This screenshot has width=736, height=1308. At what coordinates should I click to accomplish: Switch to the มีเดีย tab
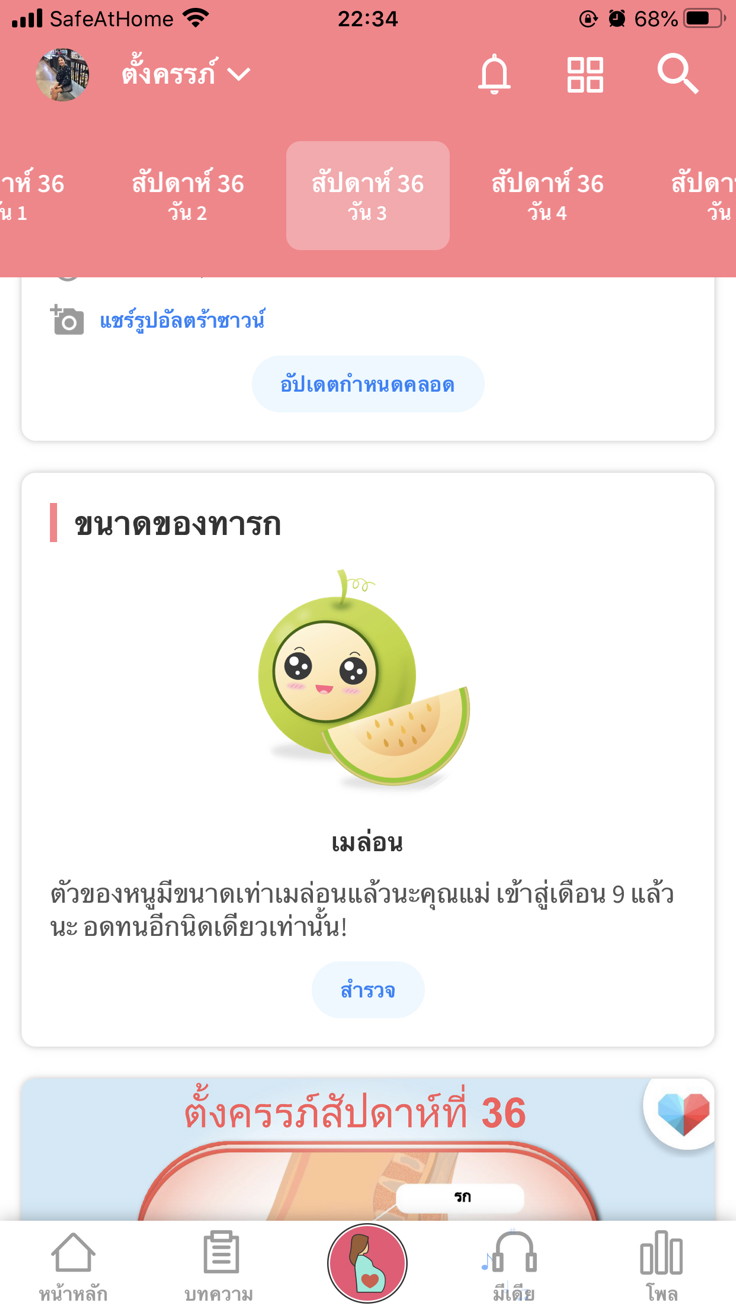[x=514, y=1266]
